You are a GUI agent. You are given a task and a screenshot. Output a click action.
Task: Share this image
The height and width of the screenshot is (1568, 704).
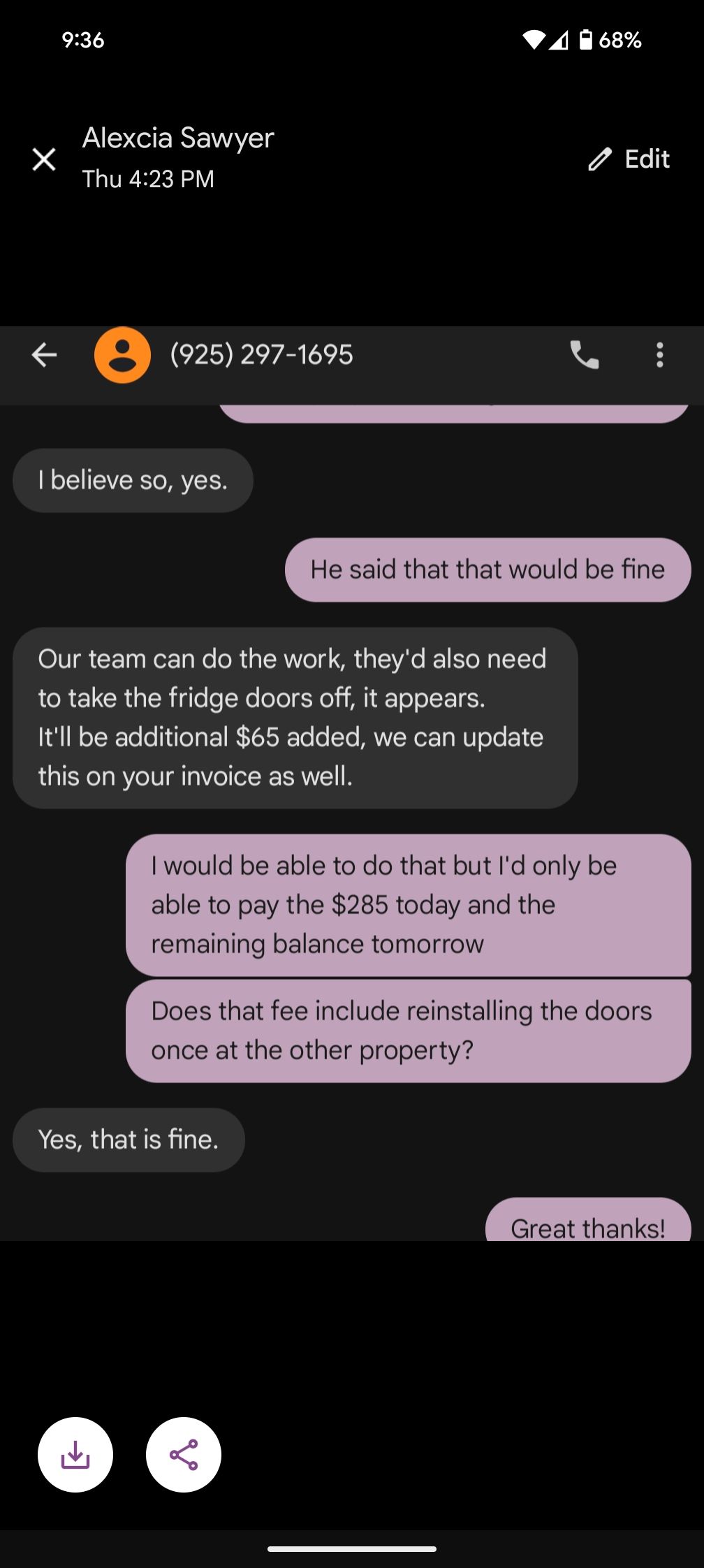coord(184,1456)
